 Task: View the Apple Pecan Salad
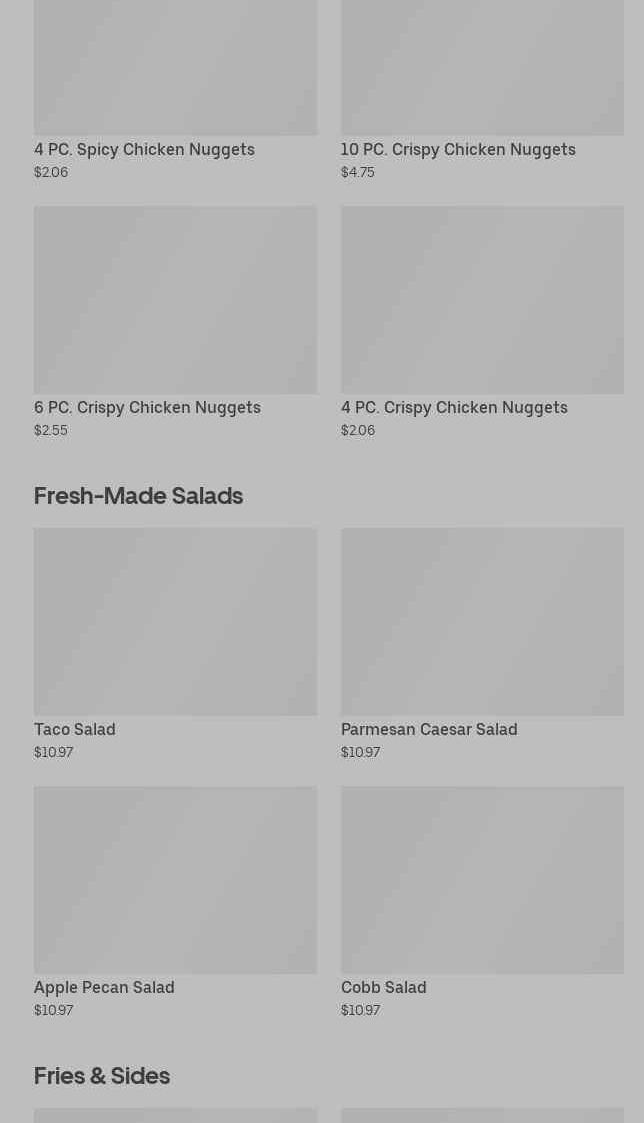click(x=175, y=902)
